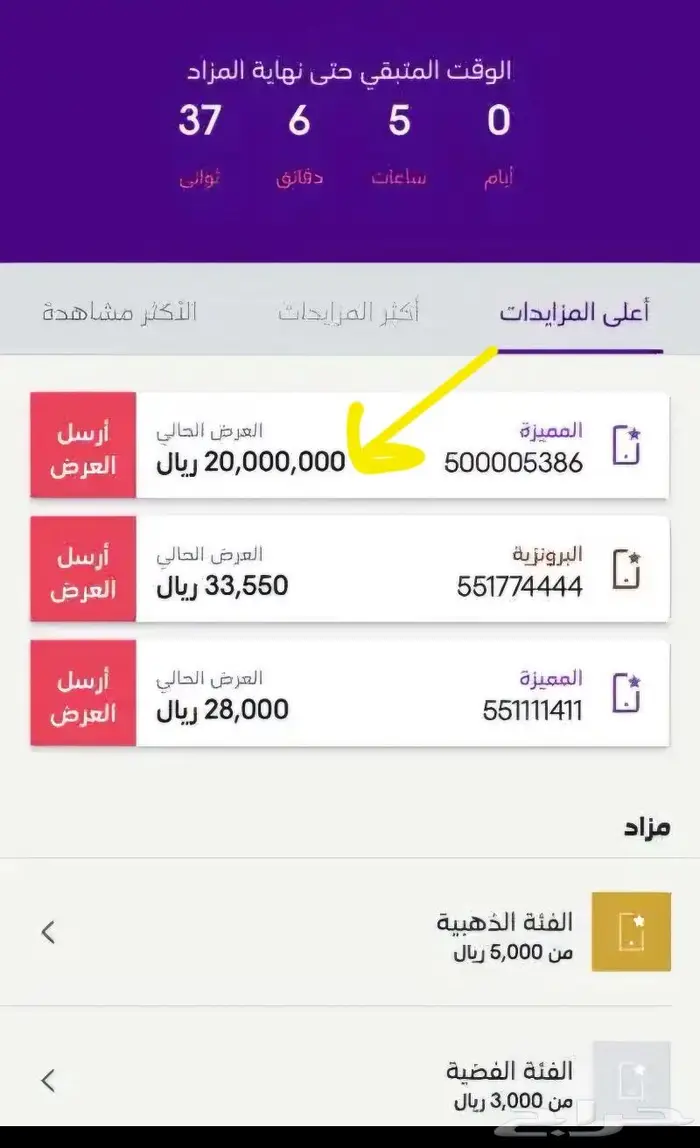This screenshot has width=700, height=1148.
Task: Open the الفئة الذهبية auction category
Action: point(350,932)
